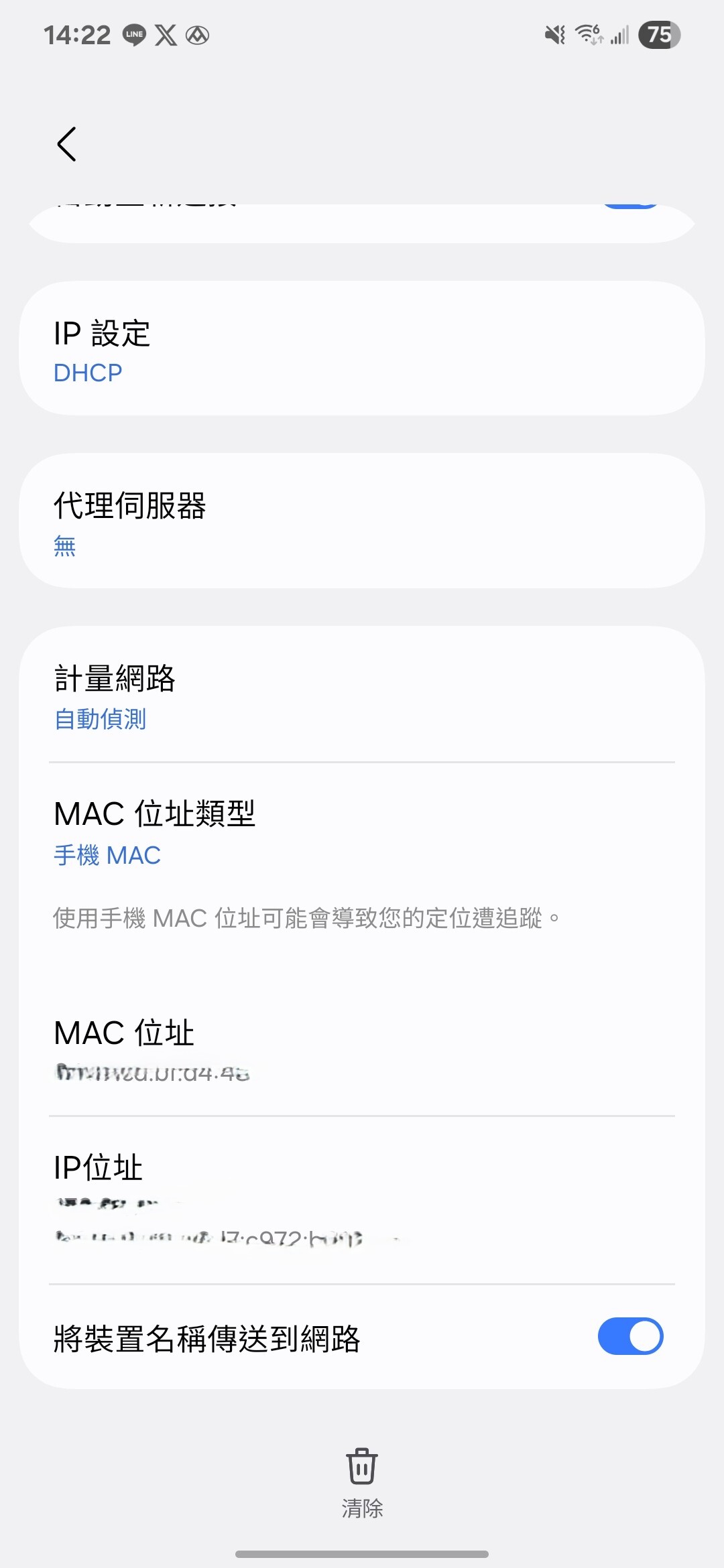Open IP 設定 DHCP setting
The image size is (724, 1568).
tap(362, 350)
